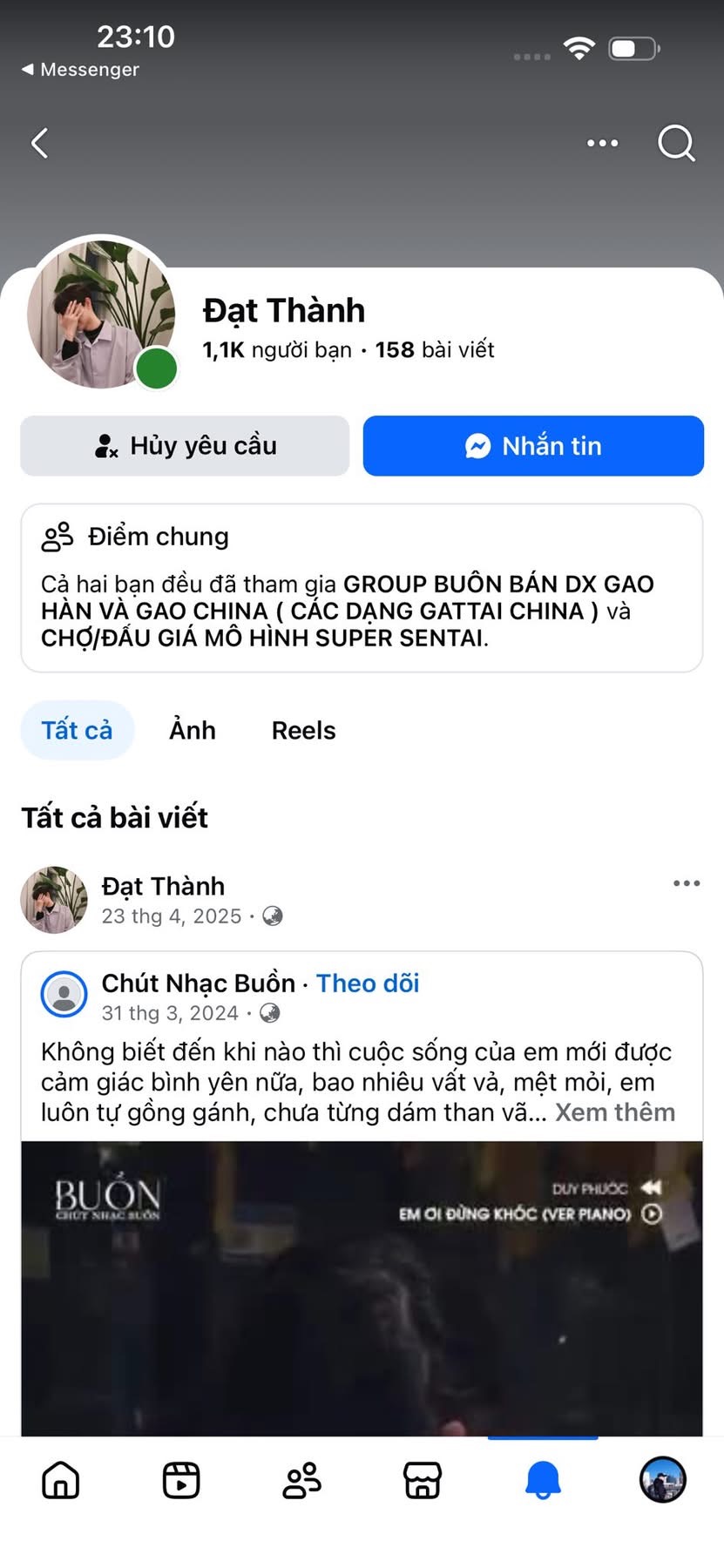Open the Marketplace tab
Image resolution: width=724 pixels, height=1568 pixels.
[423, 1480]
